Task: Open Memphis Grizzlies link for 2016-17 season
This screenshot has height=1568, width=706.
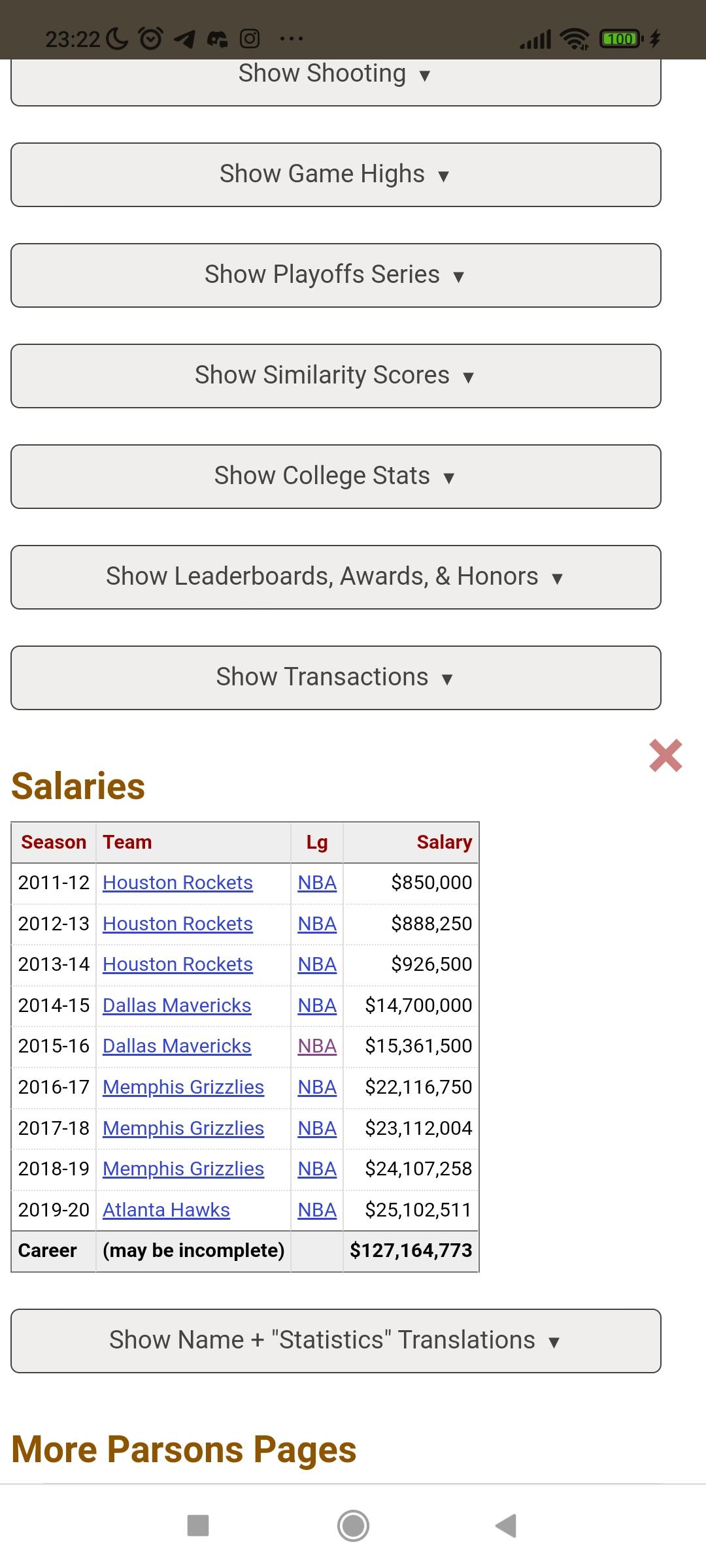Action: pos(183,1087)
